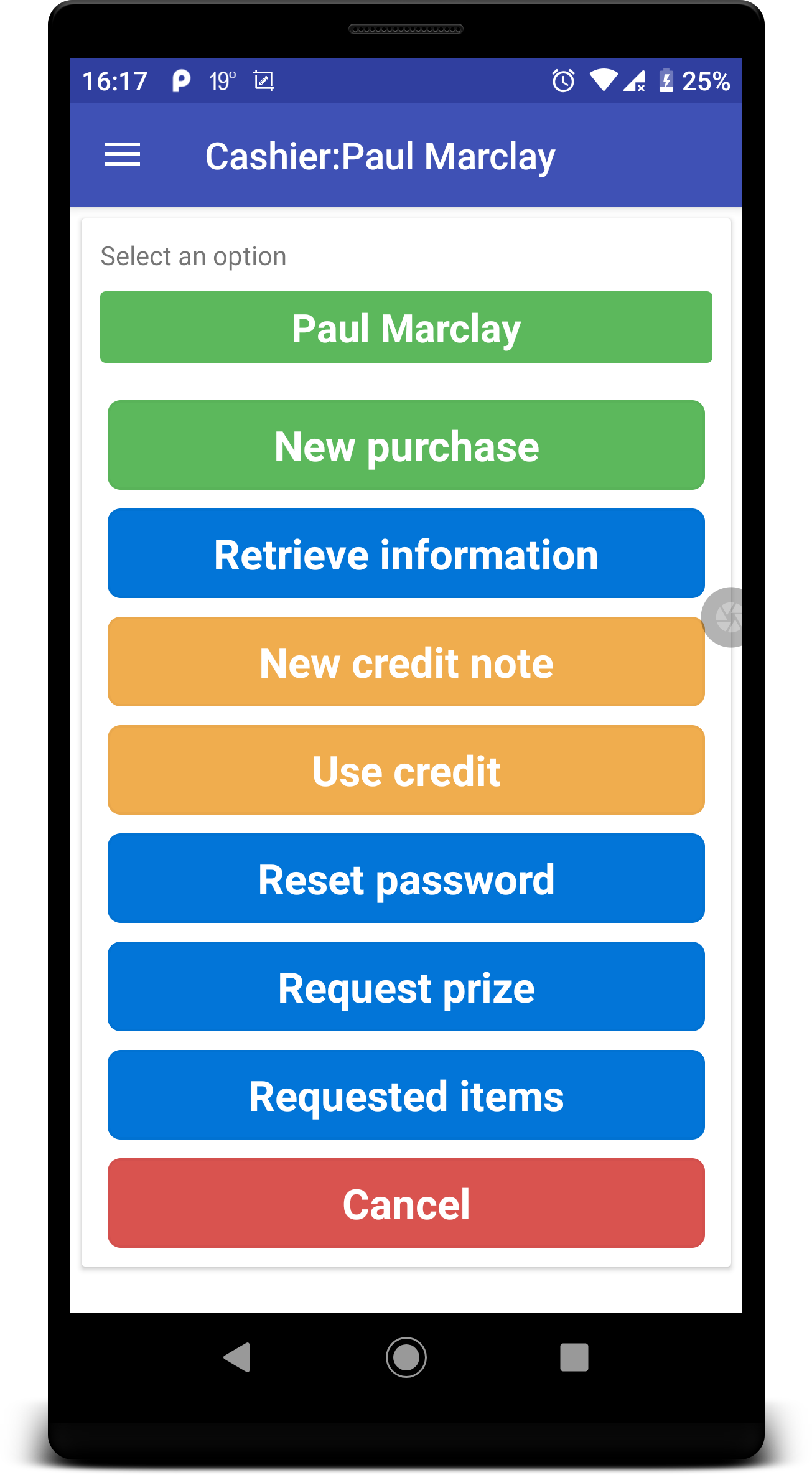Viewport: 812px width, 1475px height.
Task: View Requested items
Action: [406, 1095]
